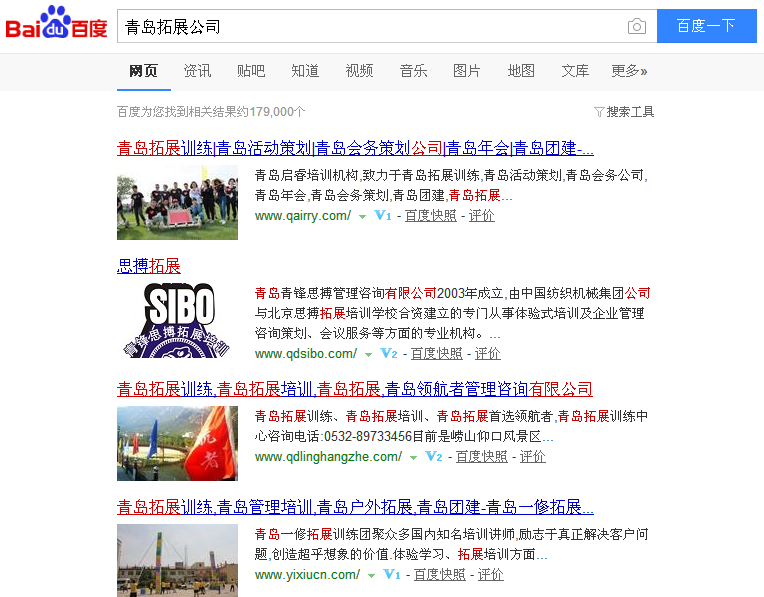Screen dimensions: 764x597
Task: Open 搜索工具 filter options
Action: 624,112
